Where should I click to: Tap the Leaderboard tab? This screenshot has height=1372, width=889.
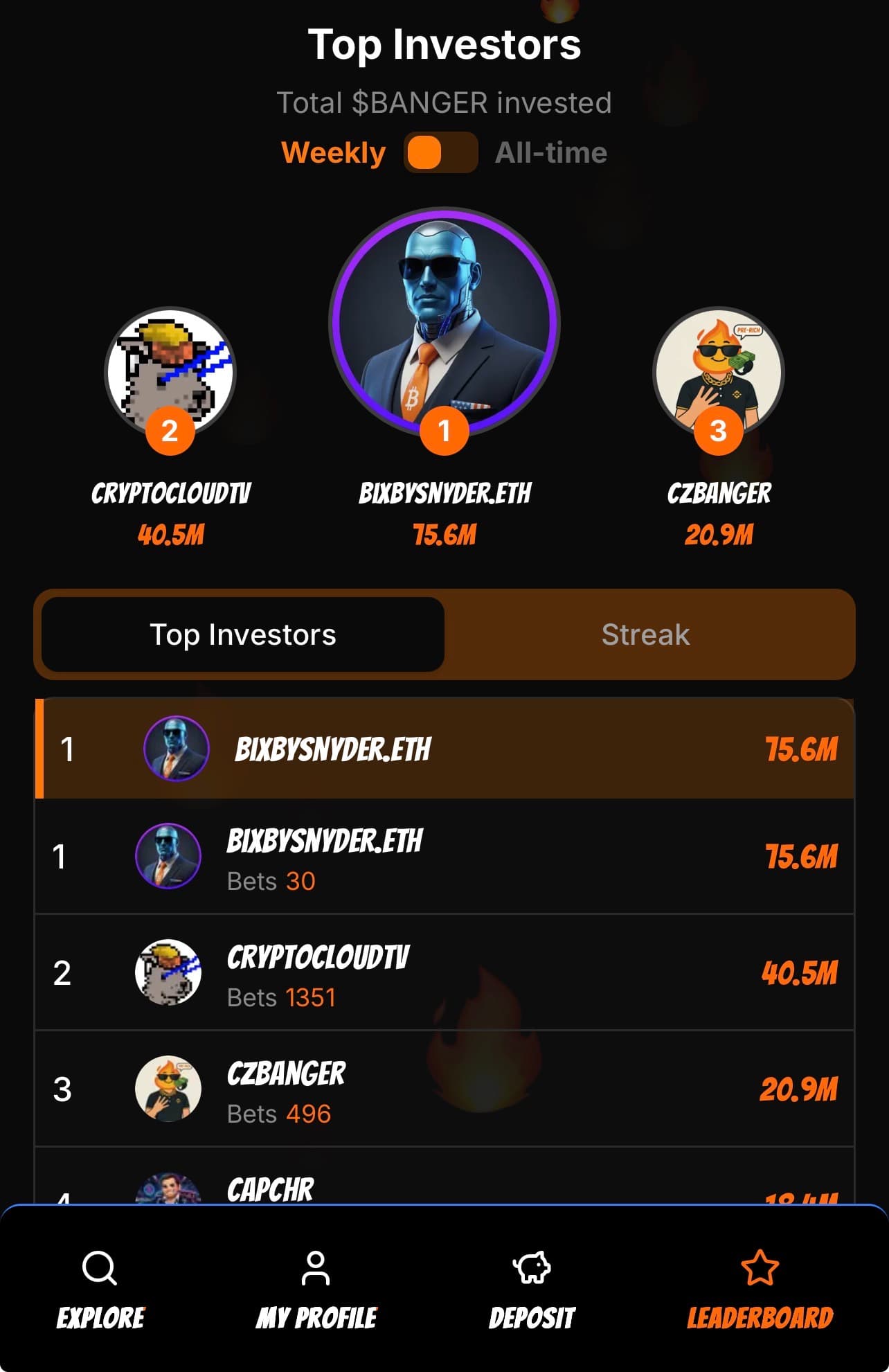coord(760,1290)
